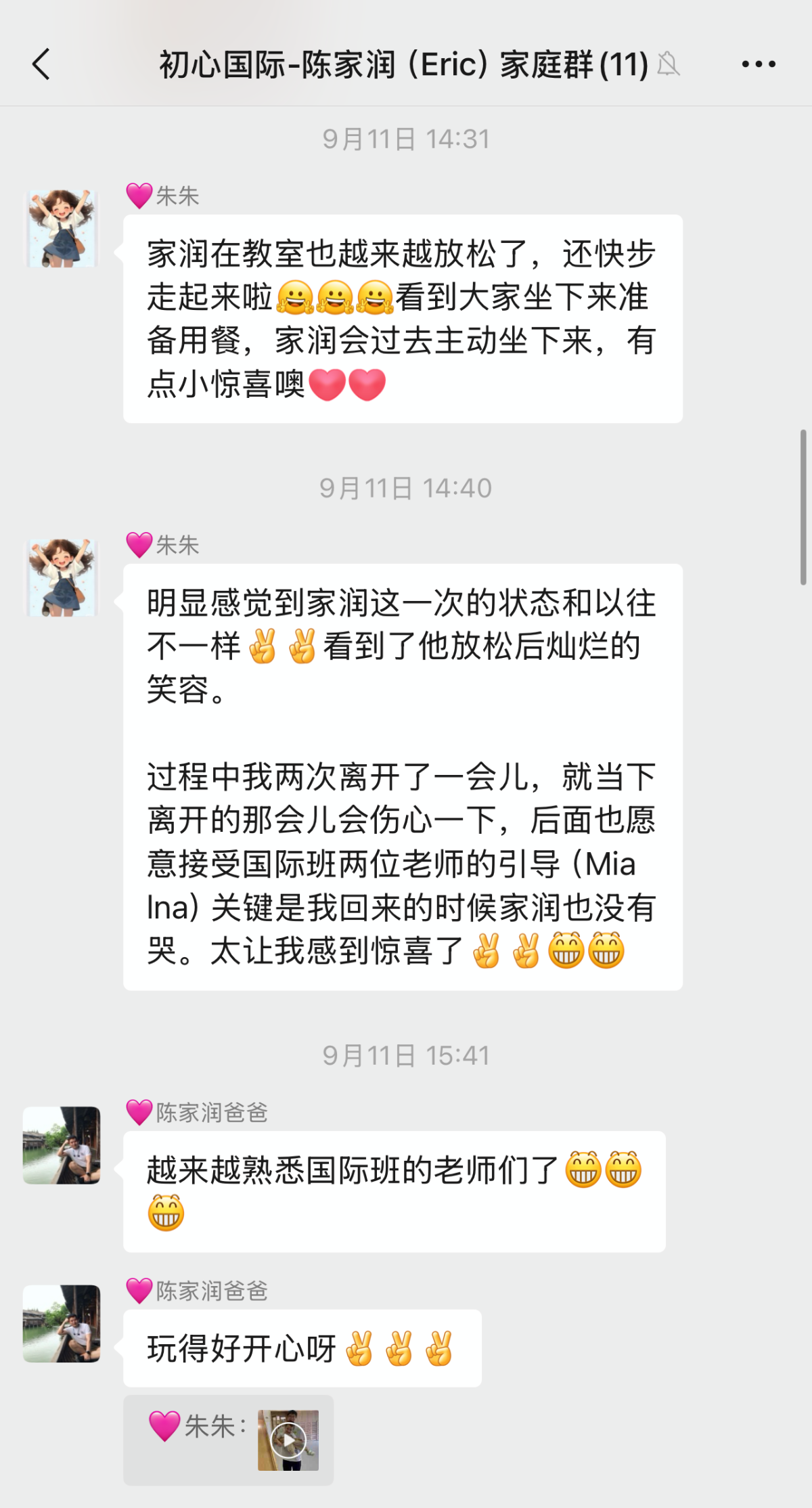Viewport: 812px width, 1508px height.
Task: Open 朱朱's avatar on the 14:40 message
Action: [62, 578]
